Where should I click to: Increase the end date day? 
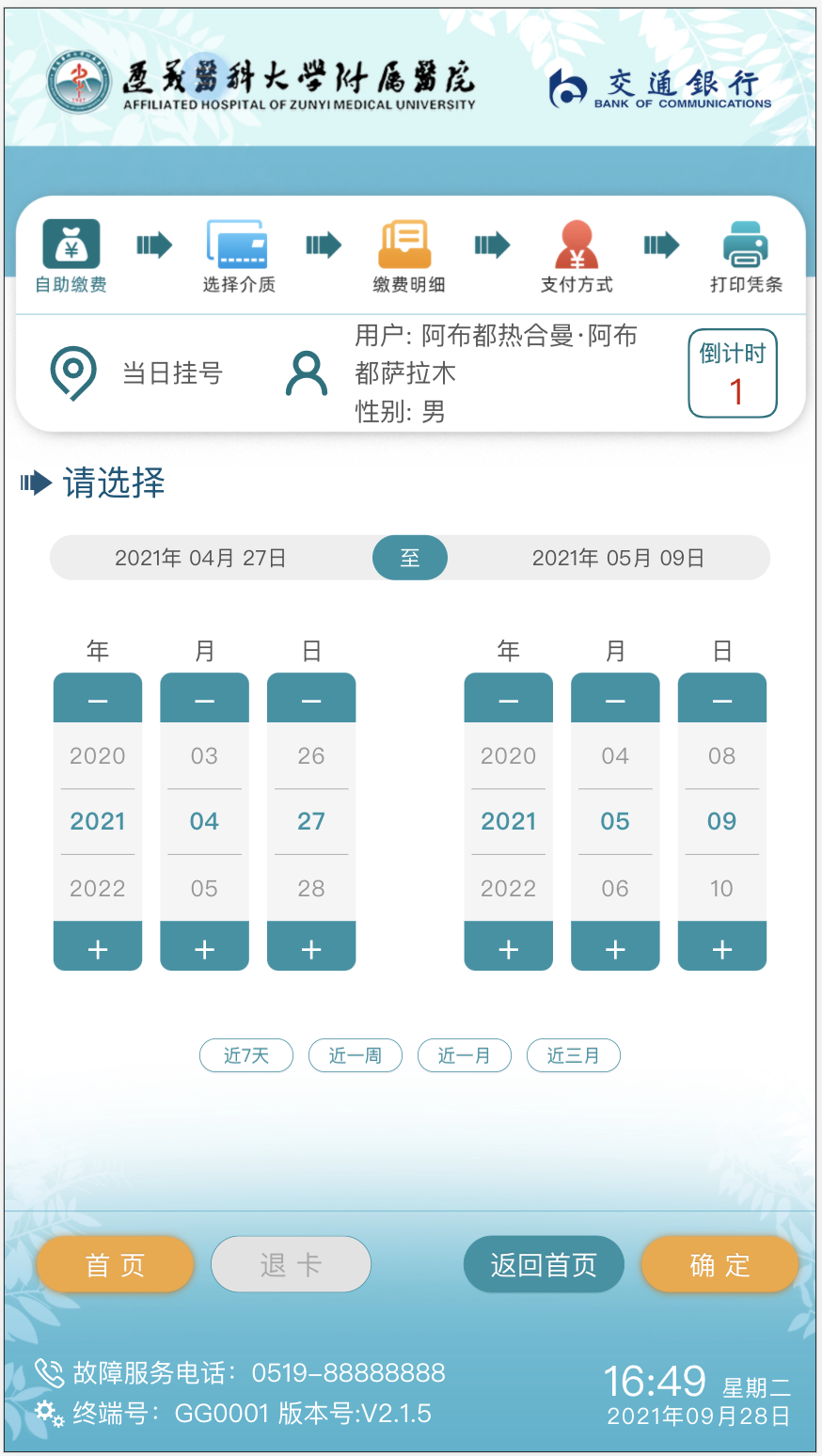tap(722, 948)
